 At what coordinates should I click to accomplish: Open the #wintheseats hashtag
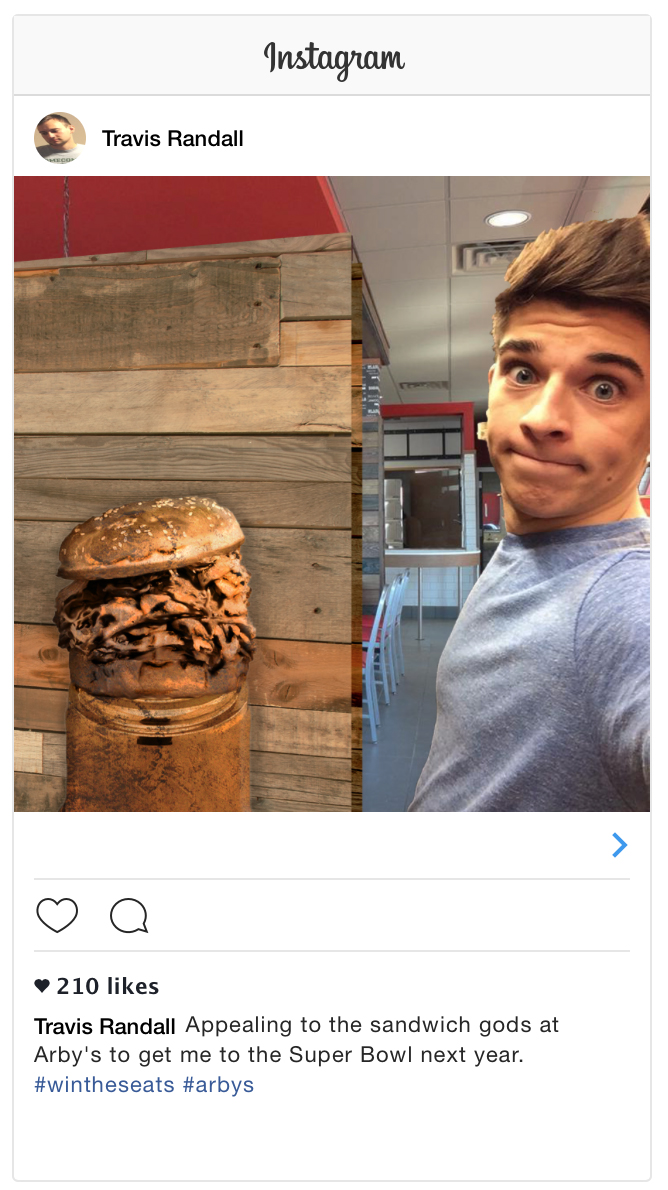tap(104, 1085)
